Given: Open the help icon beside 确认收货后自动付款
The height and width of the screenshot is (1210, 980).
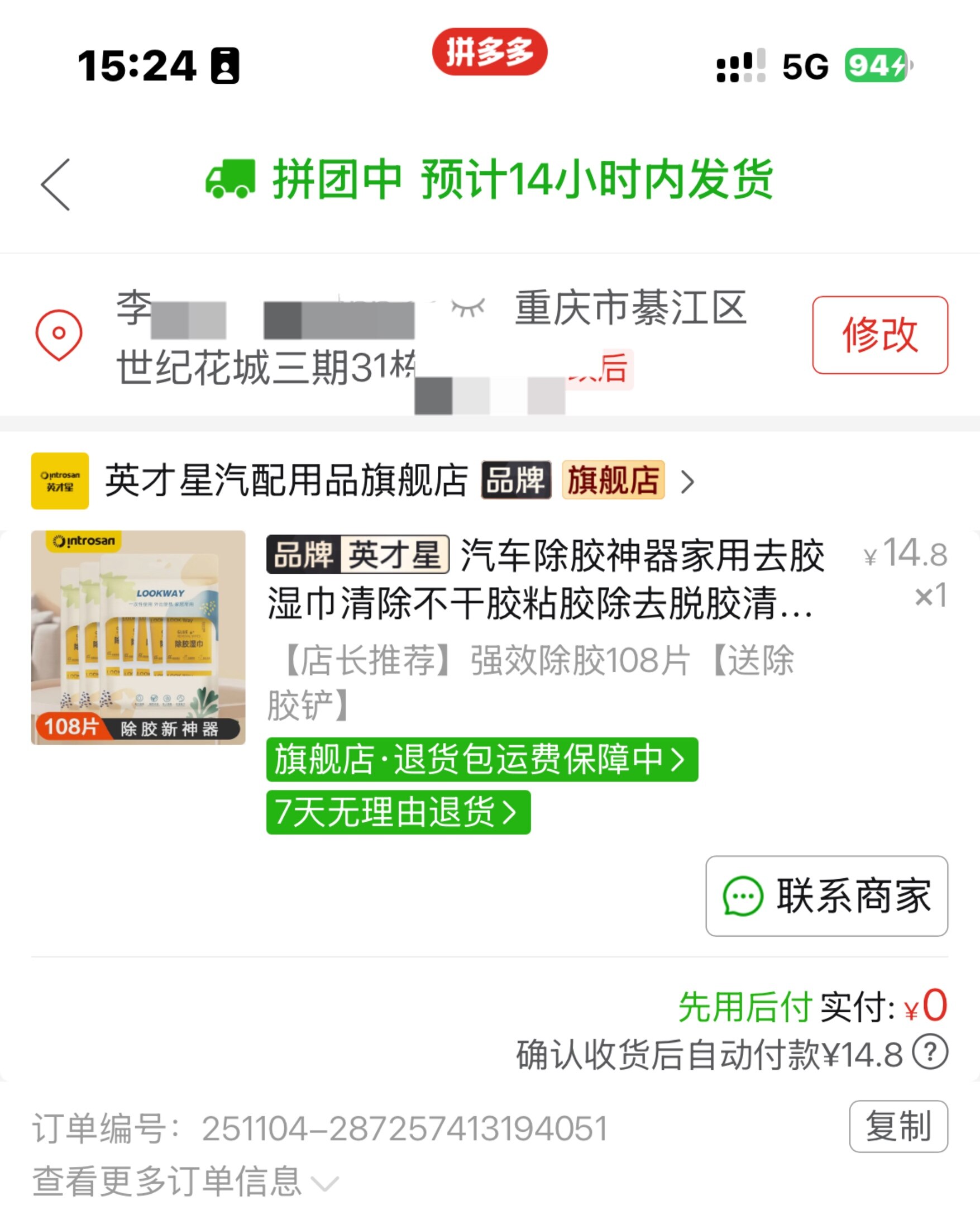Looking at the screenshot, I should [930, 1052].
